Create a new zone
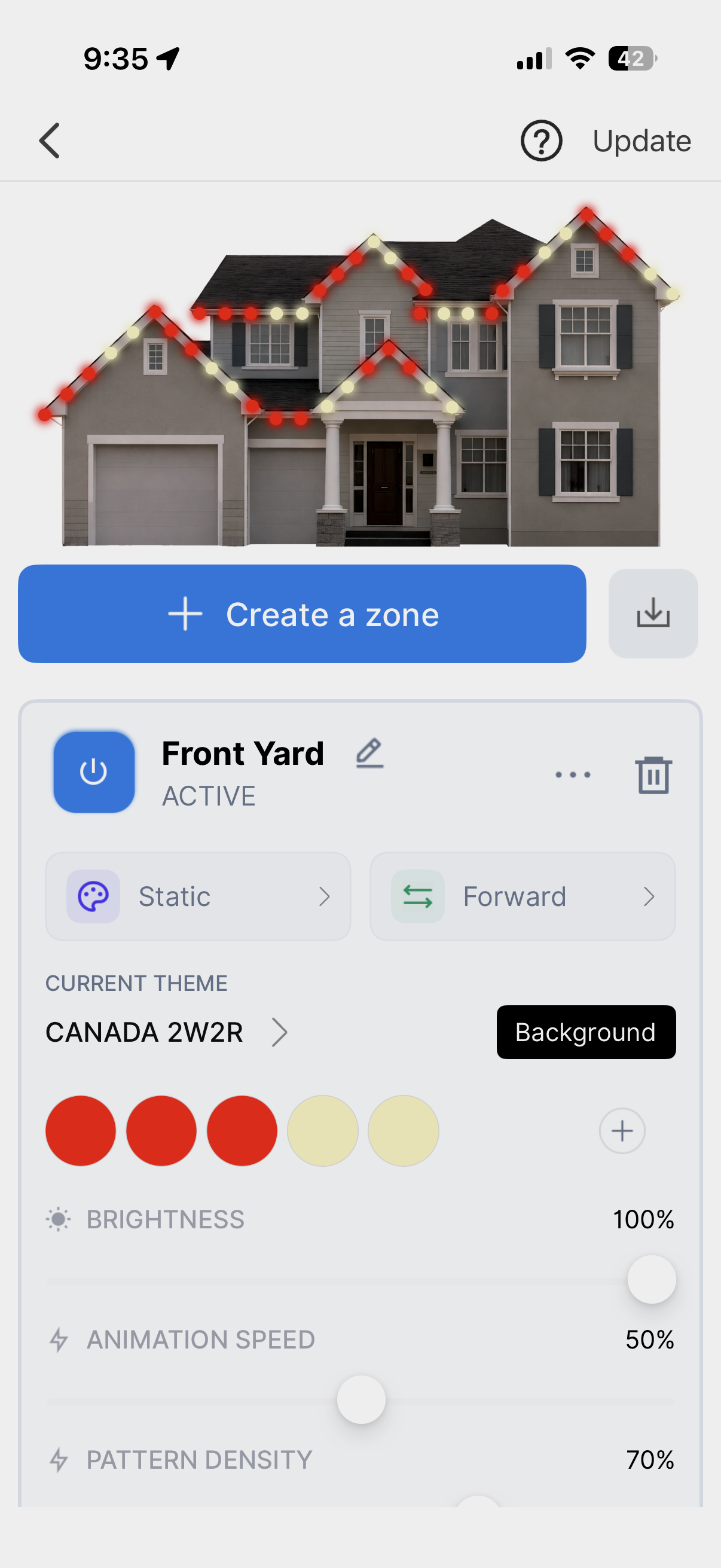The image size is (721, 1568). (x=302, y=614)
